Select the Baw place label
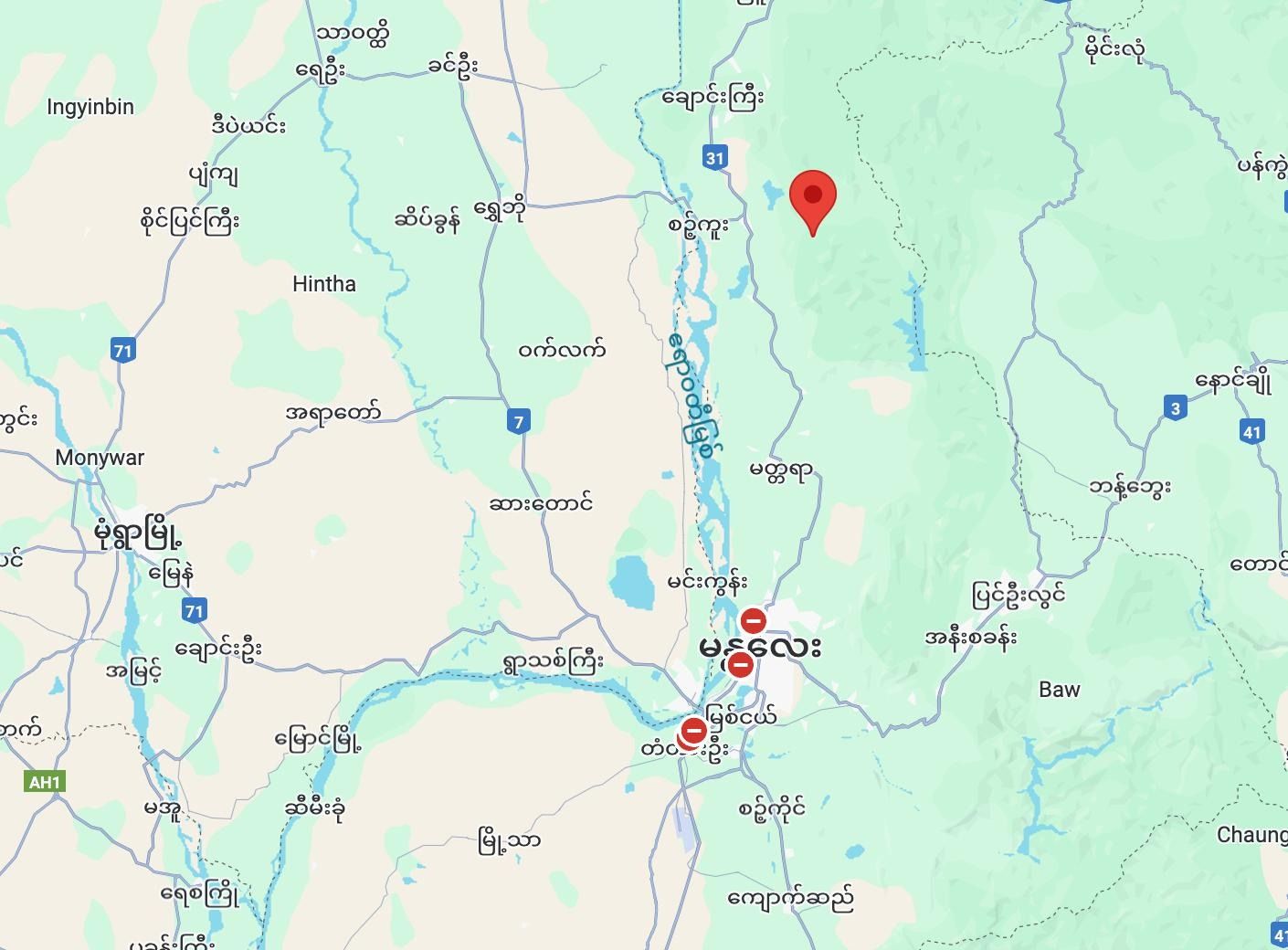The height and width of the screenshot is (950, 1288). coord(1060,690)
